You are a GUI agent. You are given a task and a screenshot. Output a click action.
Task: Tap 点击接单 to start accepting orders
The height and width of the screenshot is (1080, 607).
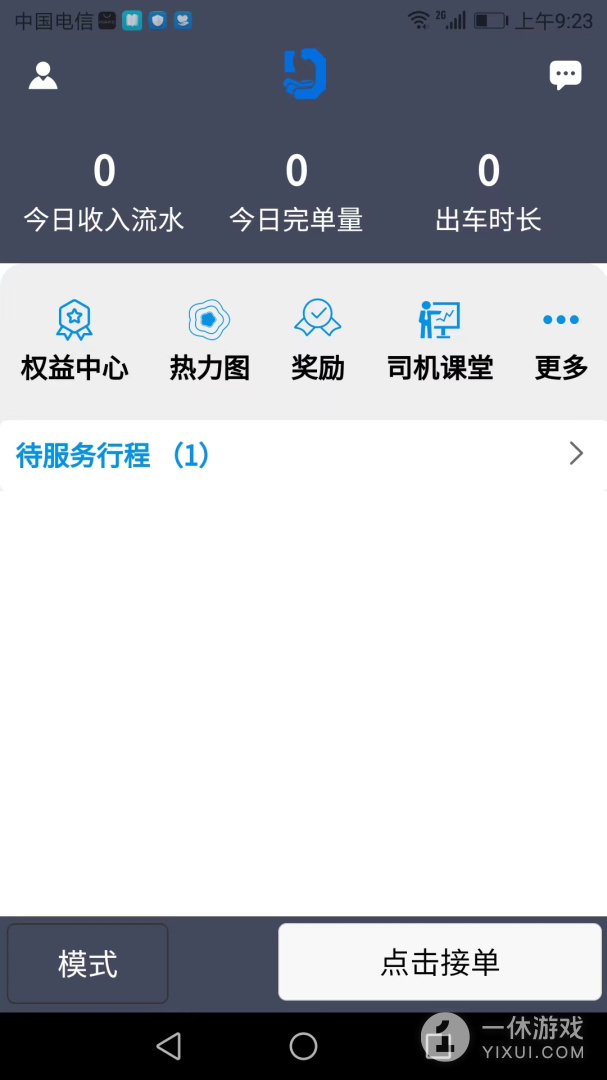(440, 962)
